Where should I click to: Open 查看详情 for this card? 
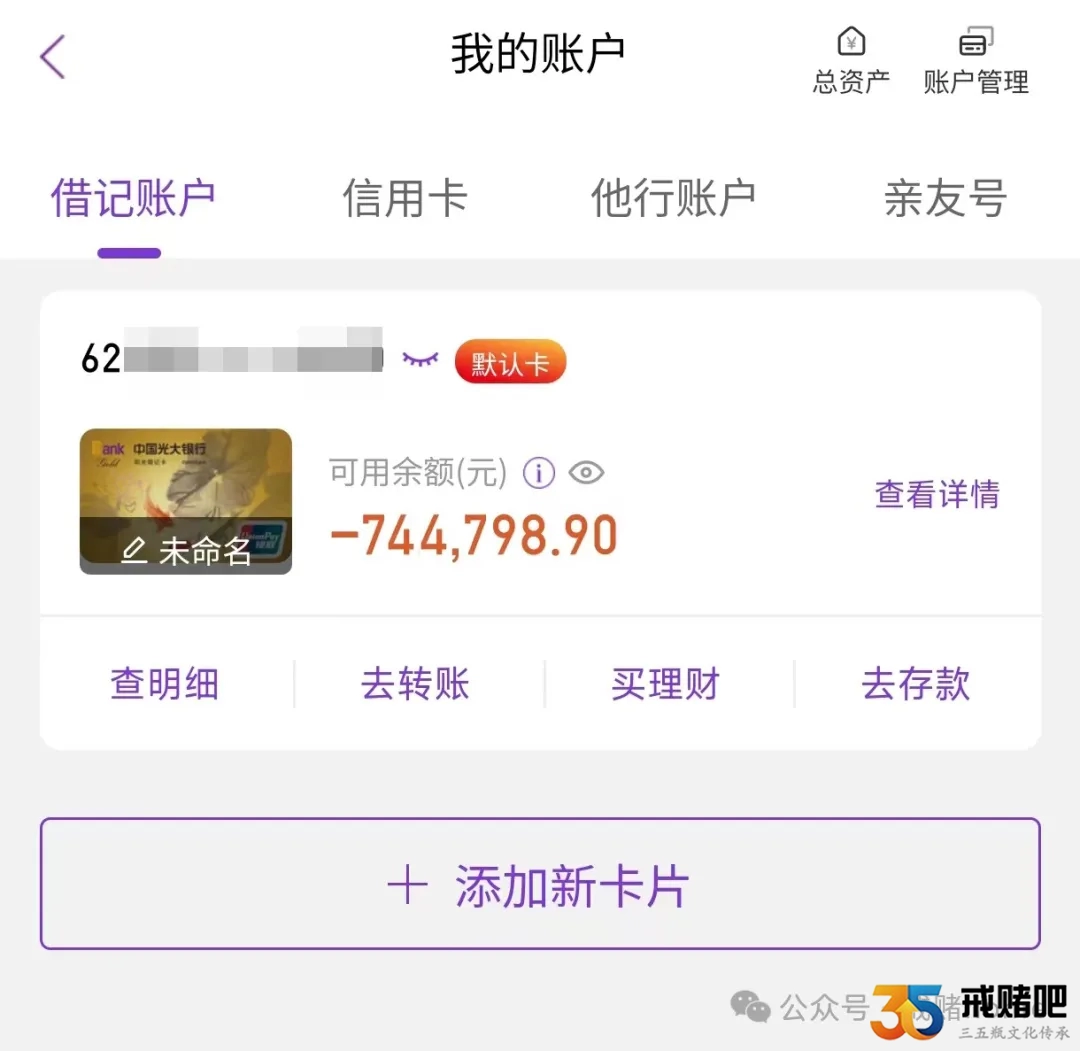(x=936, y=494)
